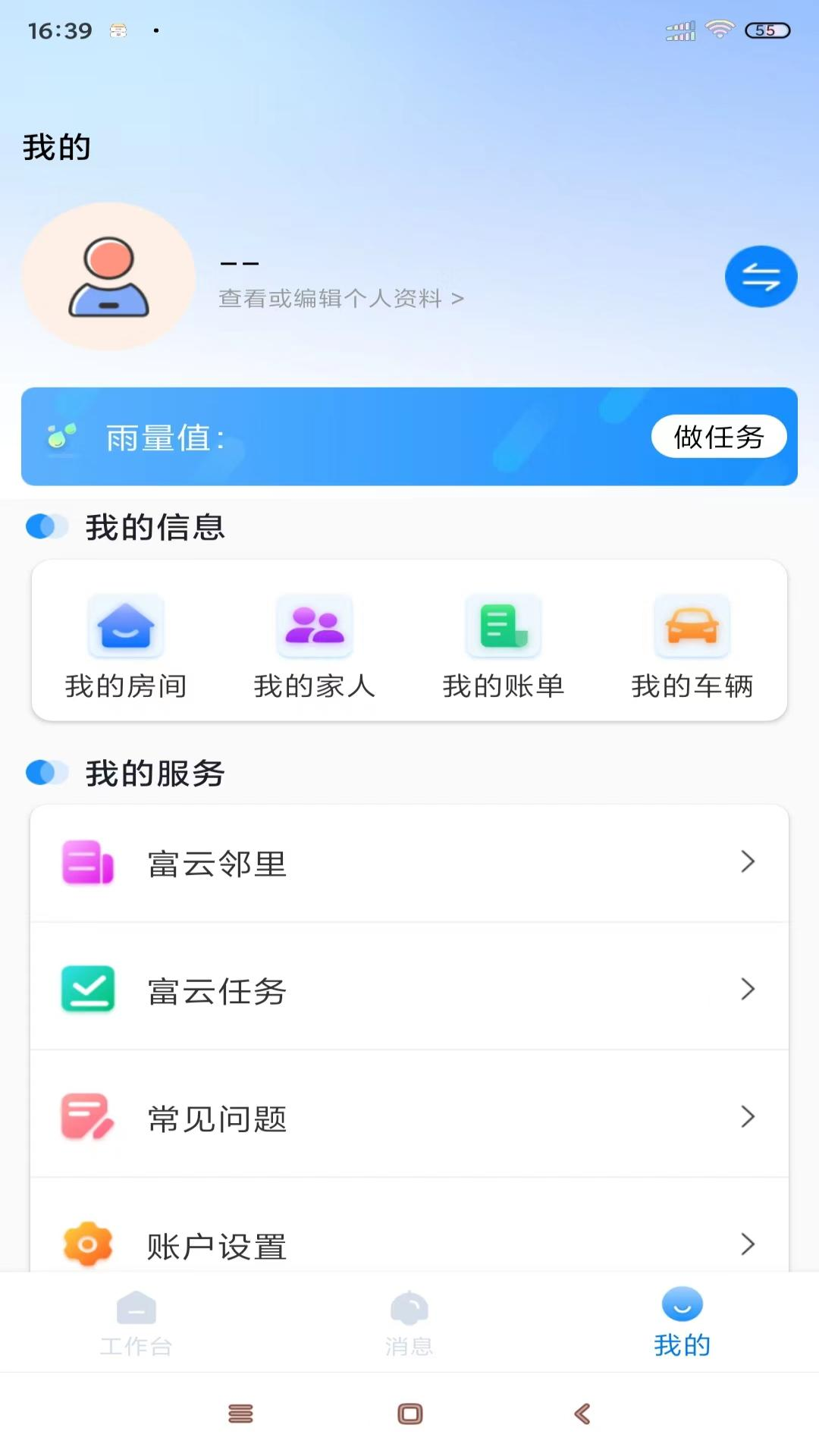
Task: Open the profile avatar picture
Action: pyautogui.click(x=108, y=277)
